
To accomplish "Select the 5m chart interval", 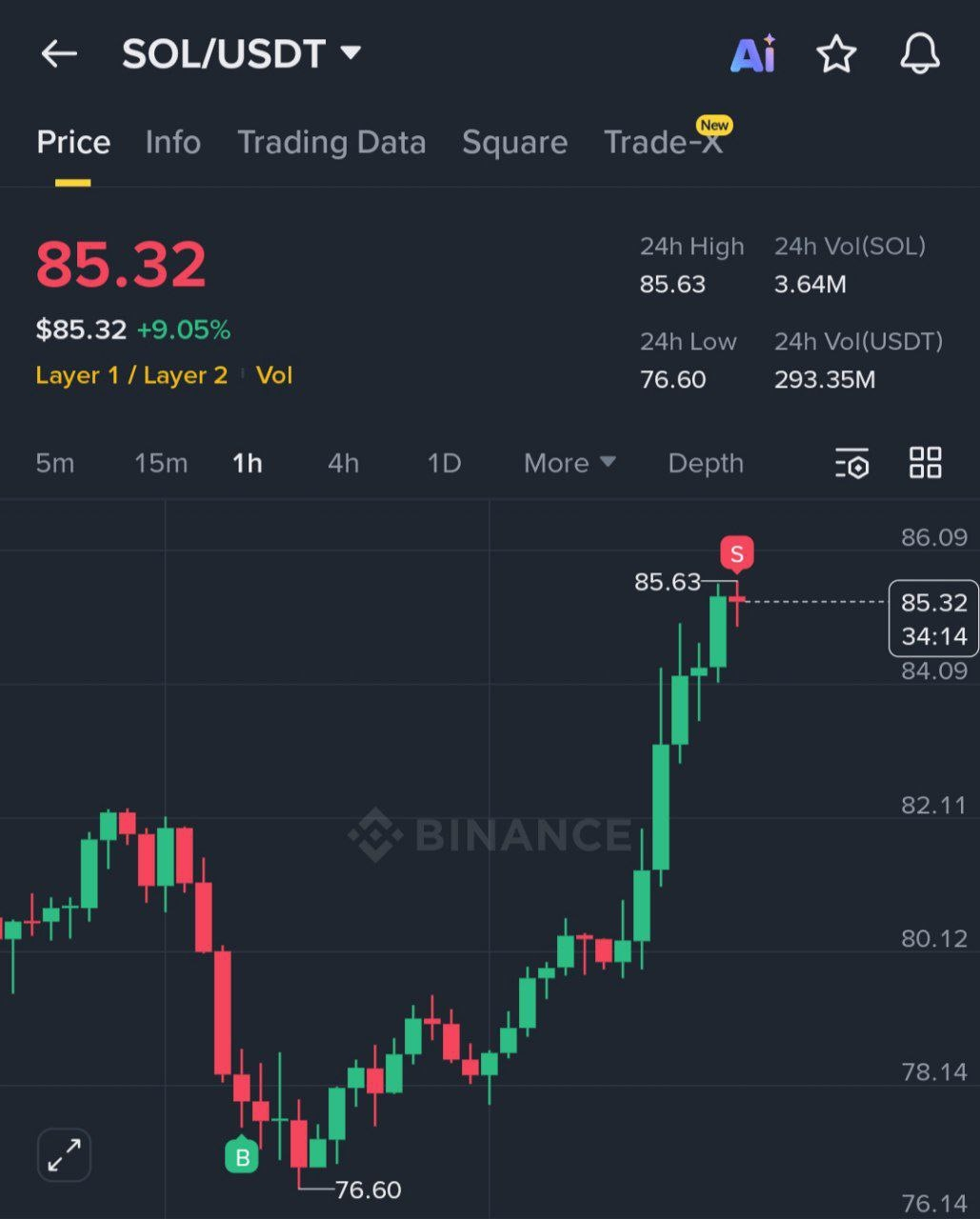I will tap(54, 464).
